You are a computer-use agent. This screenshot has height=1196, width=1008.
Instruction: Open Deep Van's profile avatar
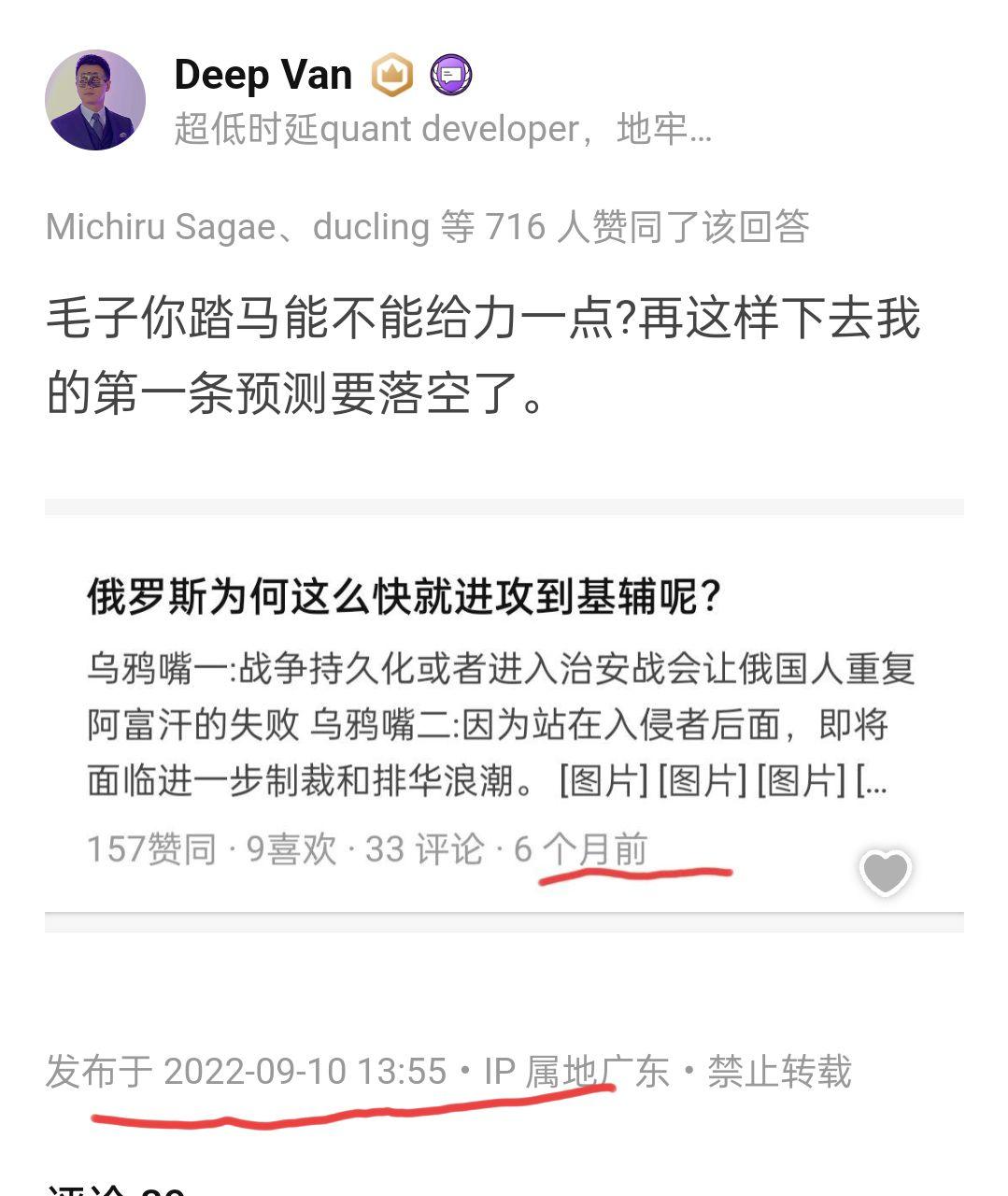(x=95, y=100)
